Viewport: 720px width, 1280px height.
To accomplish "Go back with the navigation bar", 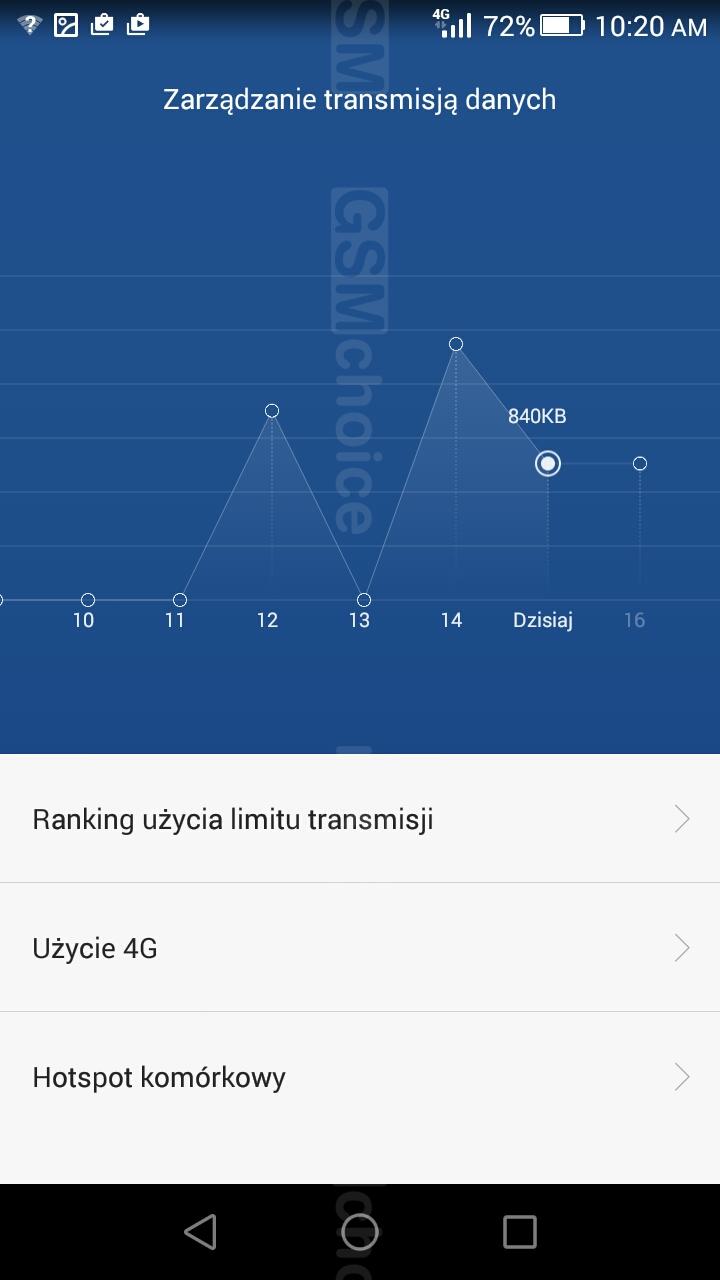I will [x=200, y=1232].
